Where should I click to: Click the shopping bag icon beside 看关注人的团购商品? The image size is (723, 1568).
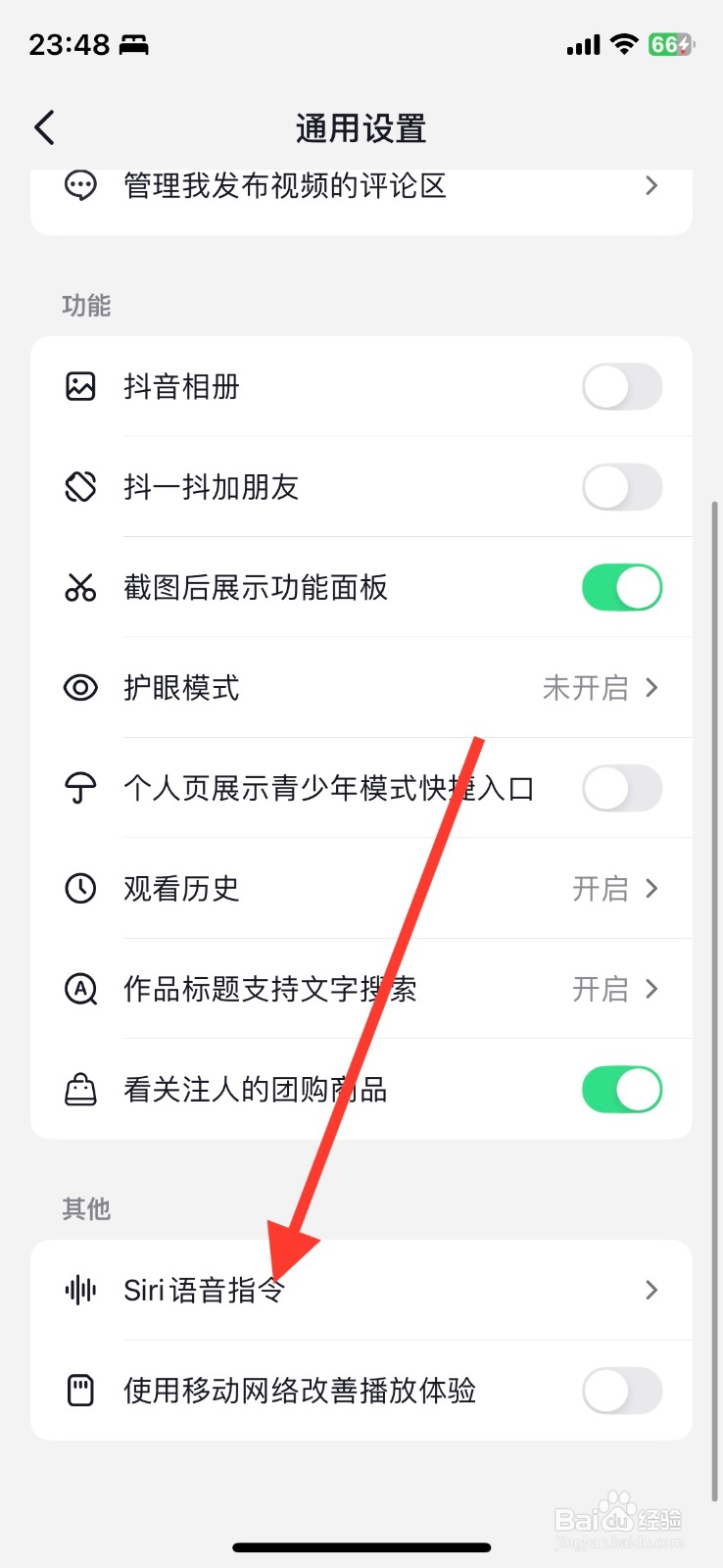pyautogui.click(x=79, y=1089)
